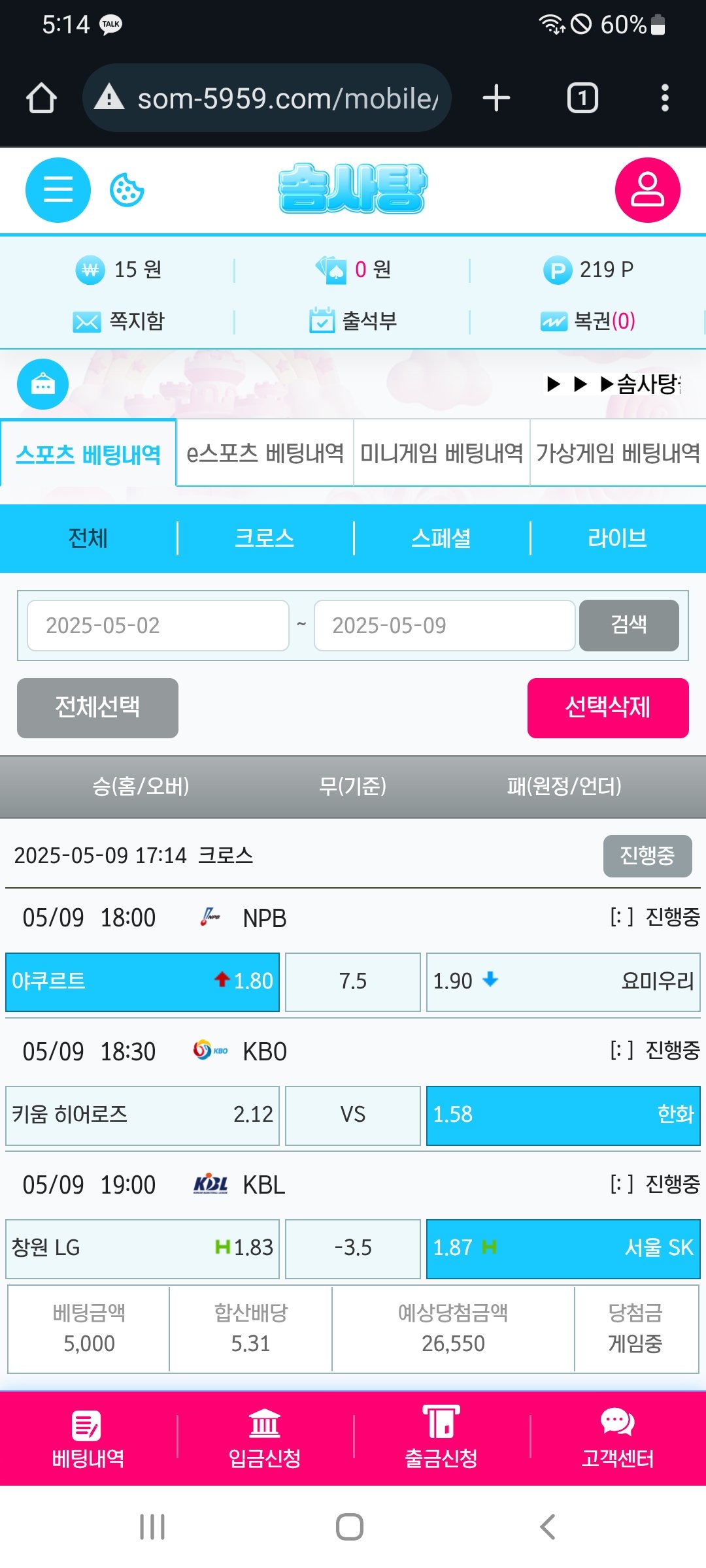The width and height of the screenshot is (706, 1568).
Task: Open 입금신청 deposit request
Action: point(265,1438)
